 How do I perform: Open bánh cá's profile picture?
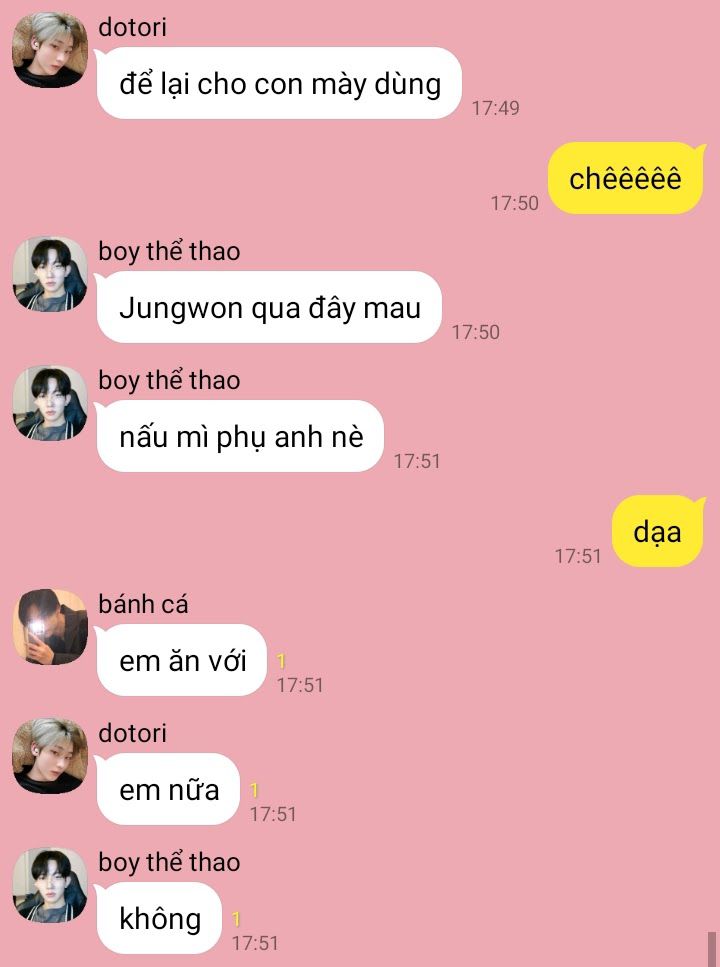(50, 627)
